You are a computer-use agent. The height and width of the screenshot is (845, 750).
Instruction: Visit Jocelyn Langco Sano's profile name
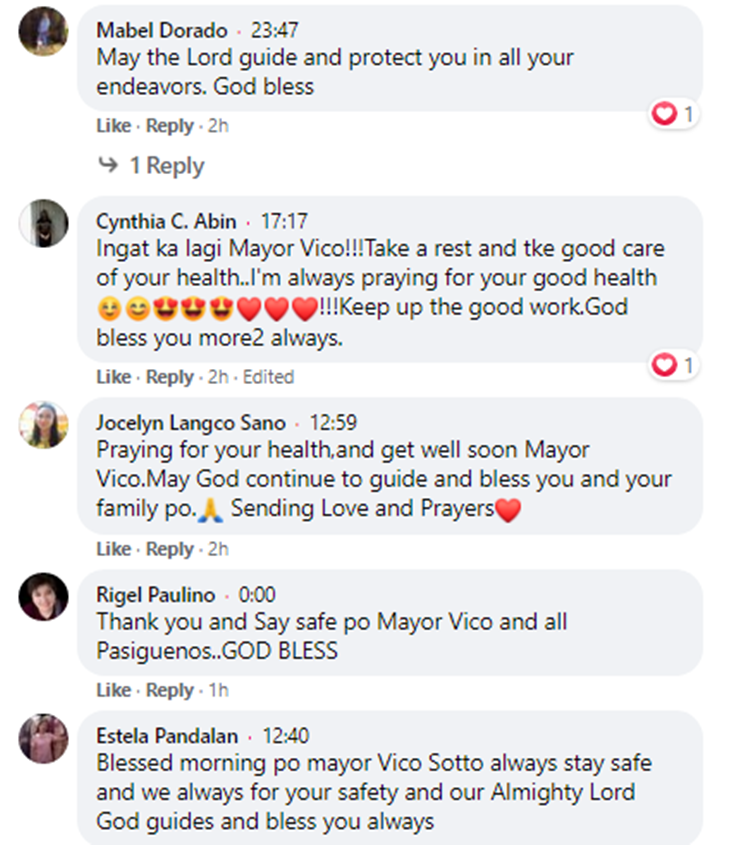[190, 423]
